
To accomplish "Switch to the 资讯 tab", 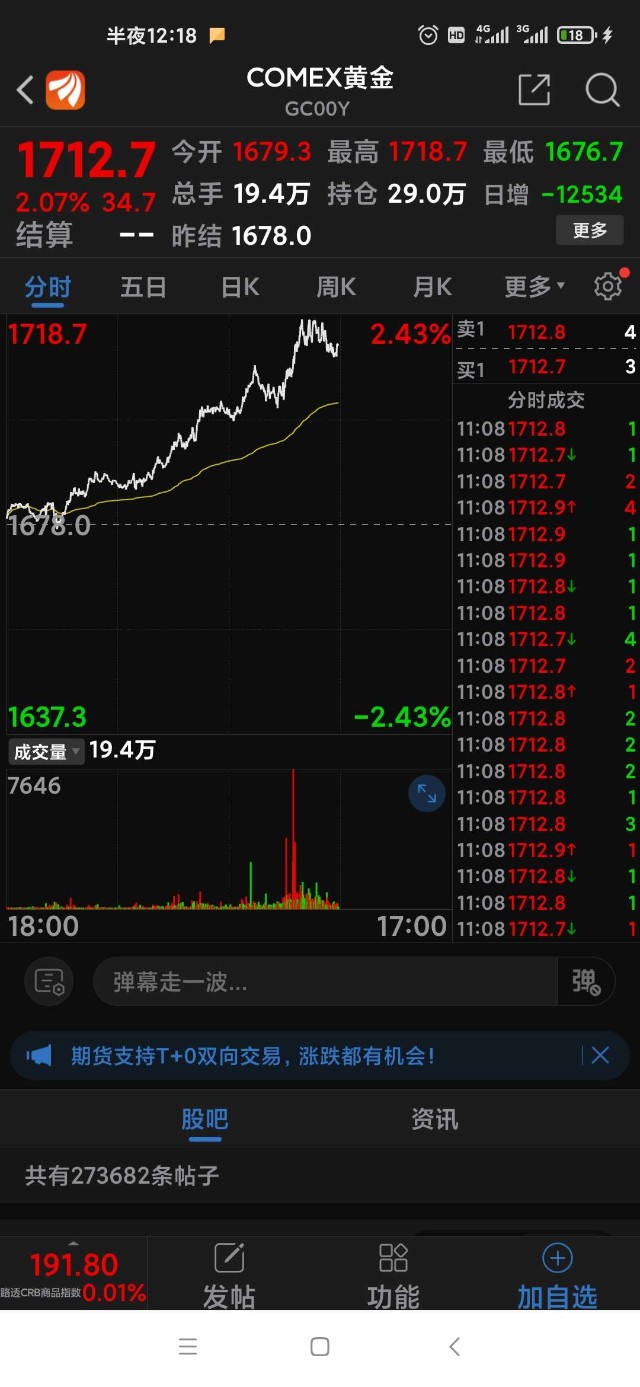I will point(434,1119).
